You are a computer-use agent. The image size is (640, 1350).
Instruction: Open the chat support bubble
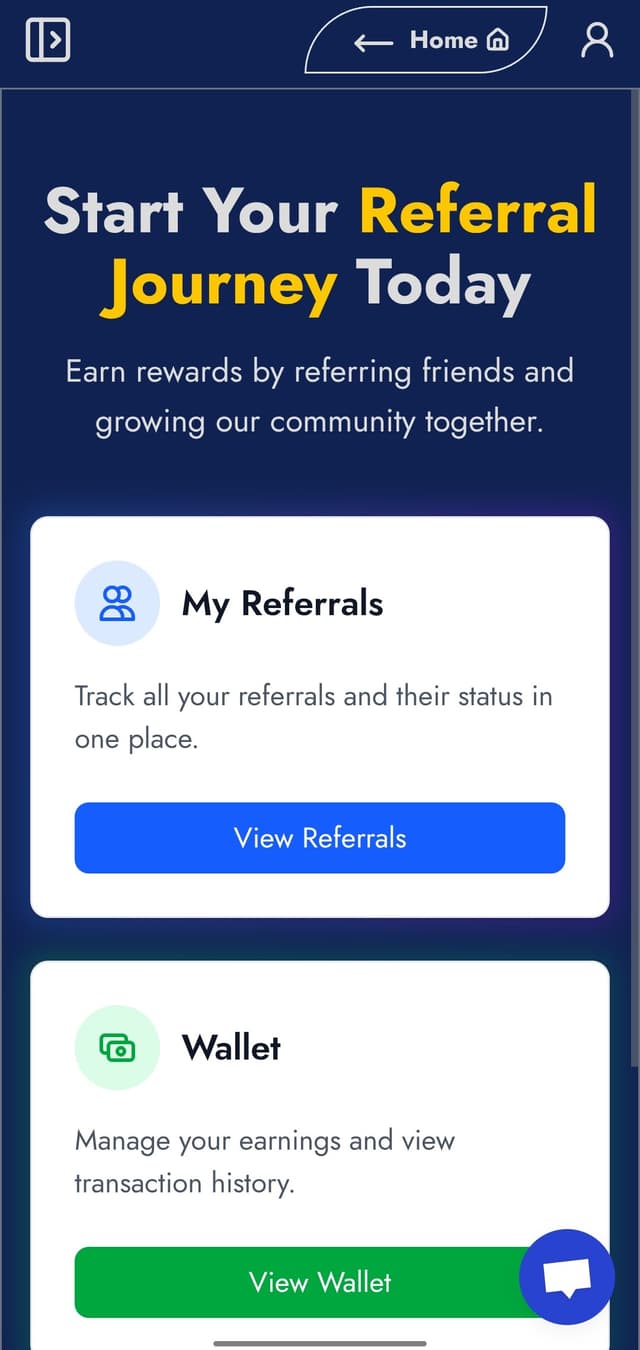[x=567, y=1277]
